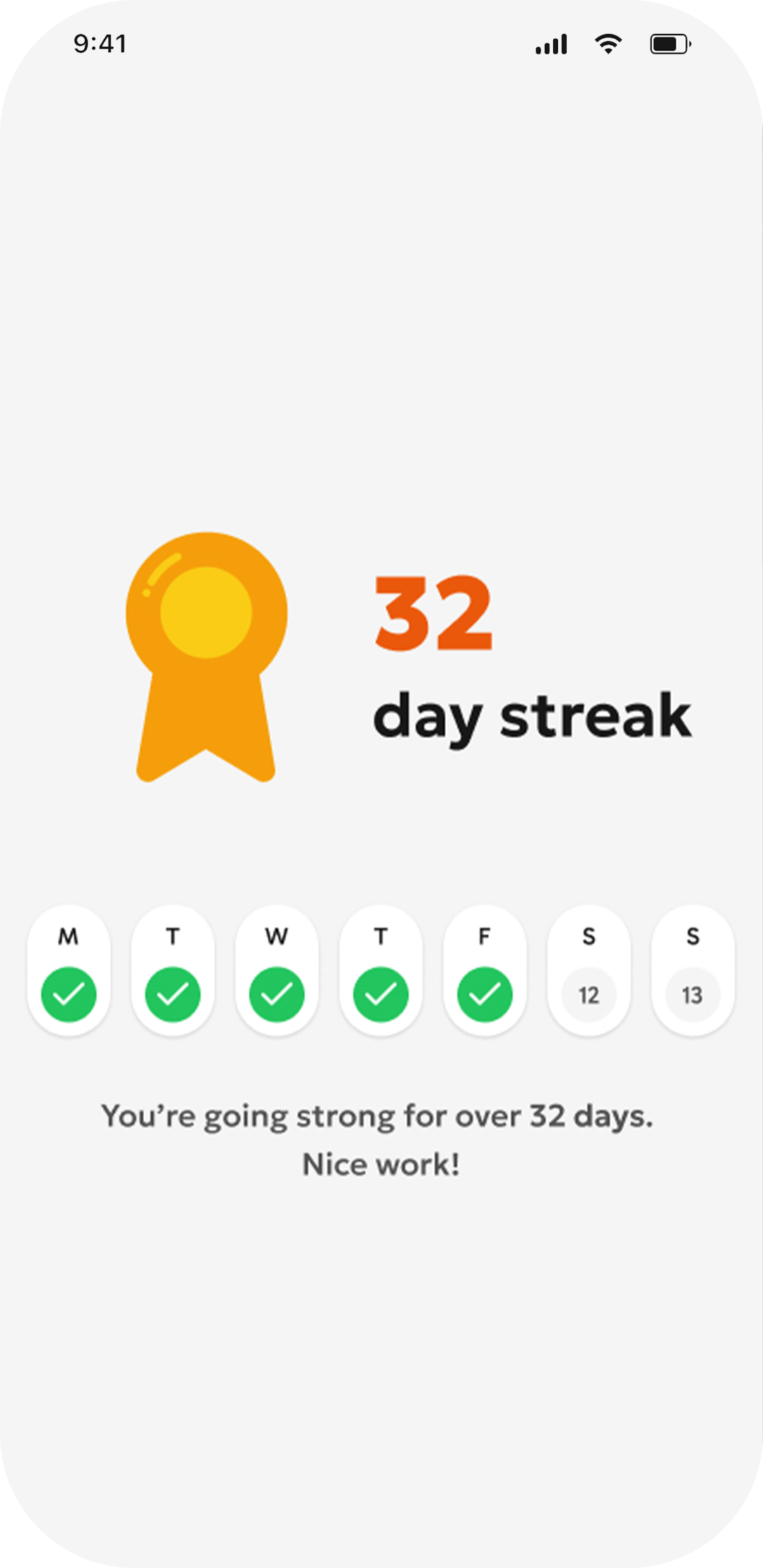Viewport: 763px width, 1568px height.
Task: Tap the Friday completion checkmark
Action: [484, 994]
